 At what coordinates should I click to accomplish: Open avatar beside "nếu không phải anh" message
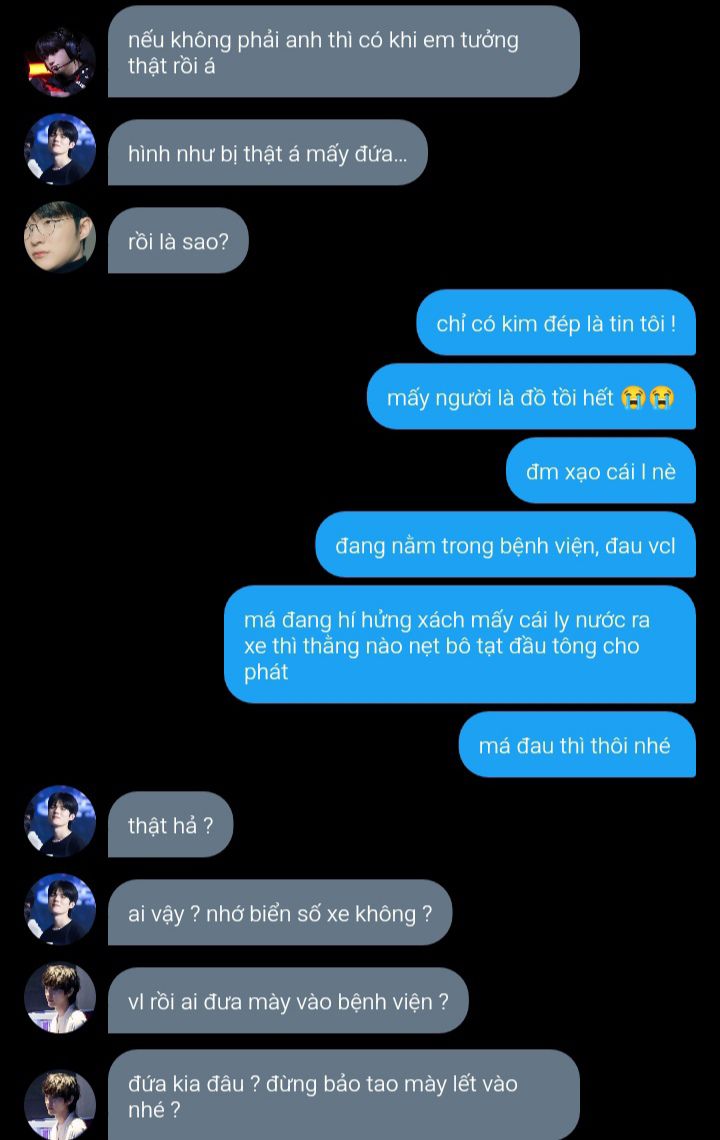pyautogui.click(x=60, y=62)
